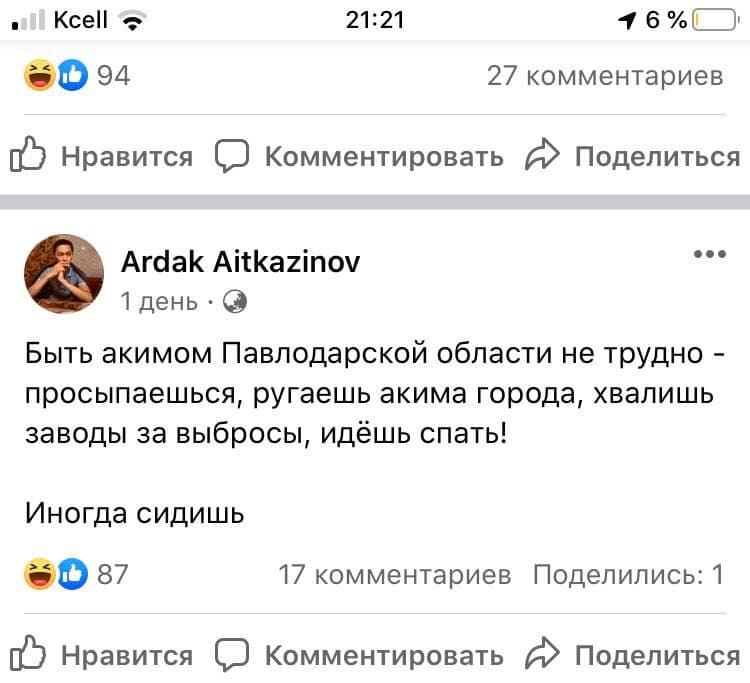See the 94 reactions on the upper post
750x683 pixels.
point(77,76)
